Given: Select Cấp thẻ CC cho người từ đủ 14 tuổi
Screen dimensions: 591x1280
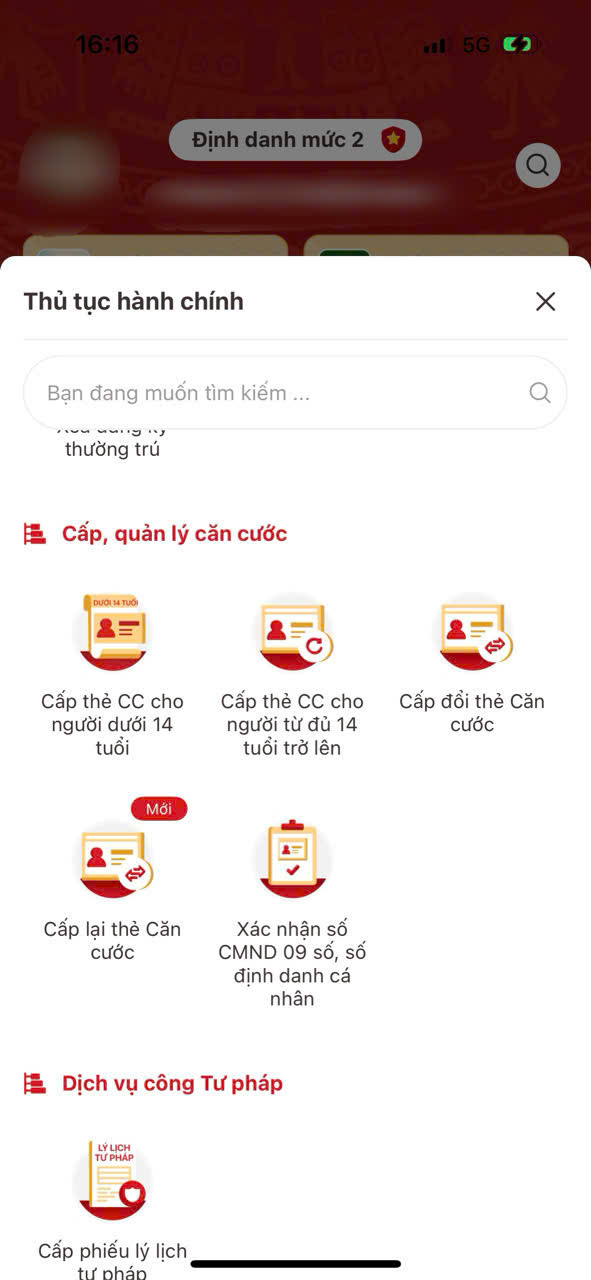Looking at the screenshot, I should click(x=292, y=677).
